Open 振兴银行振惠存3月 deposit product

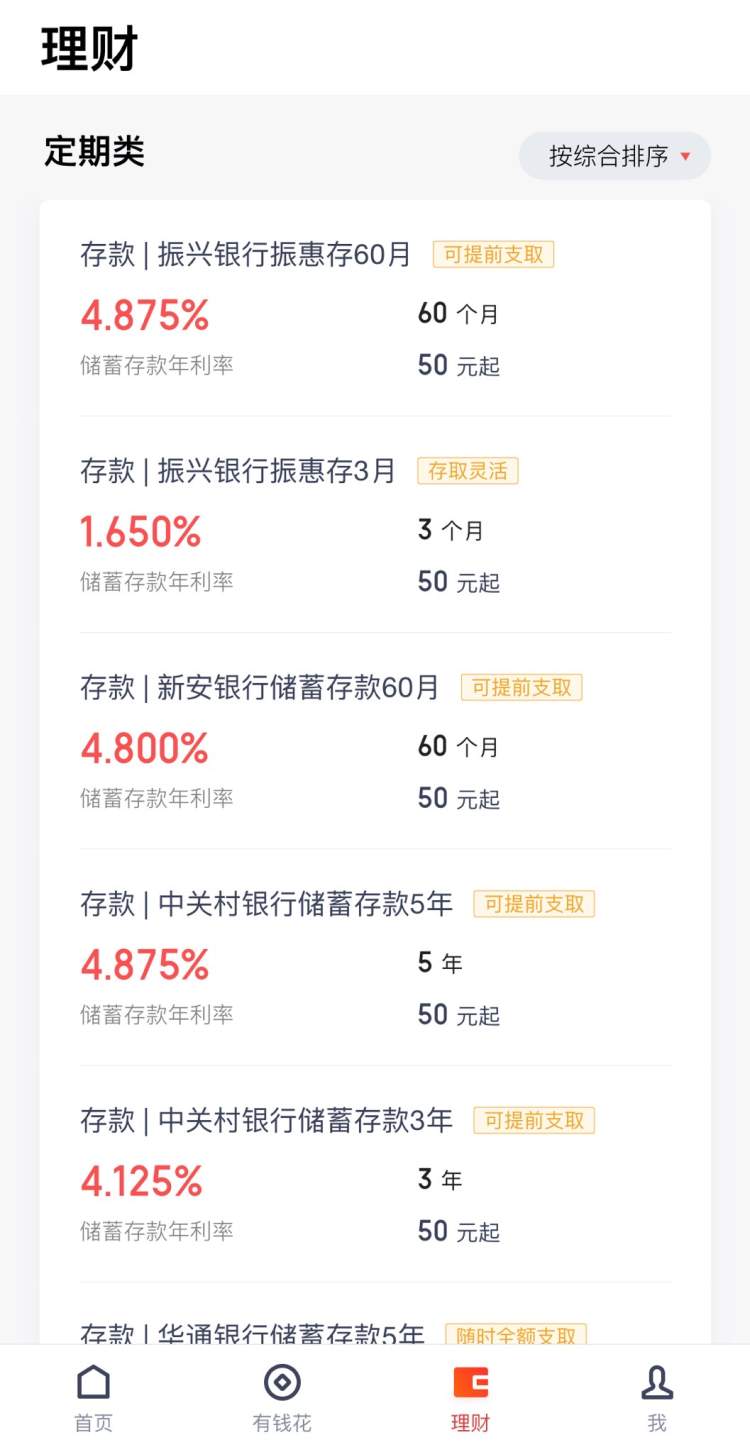coord(375,525)
